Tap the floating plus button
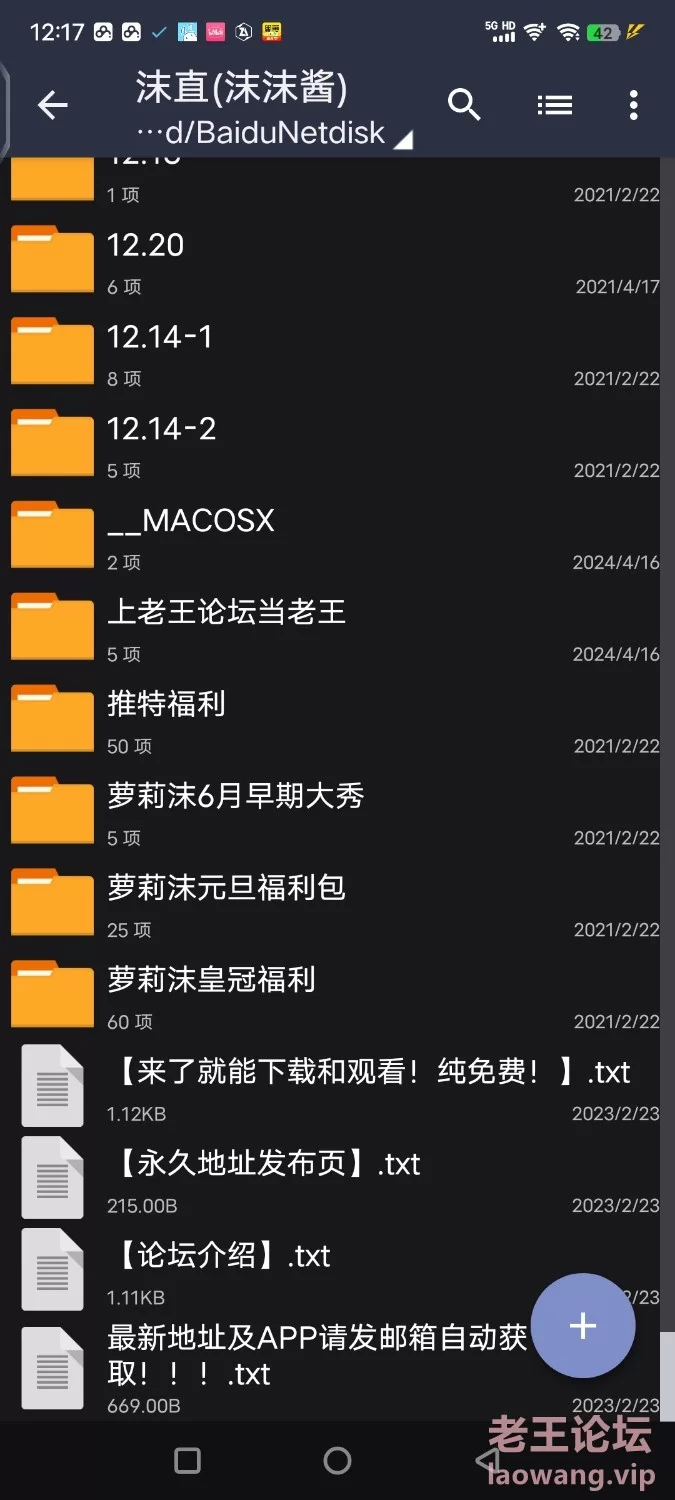This screenshot has height=1500, width=675. click(583, 1326)
